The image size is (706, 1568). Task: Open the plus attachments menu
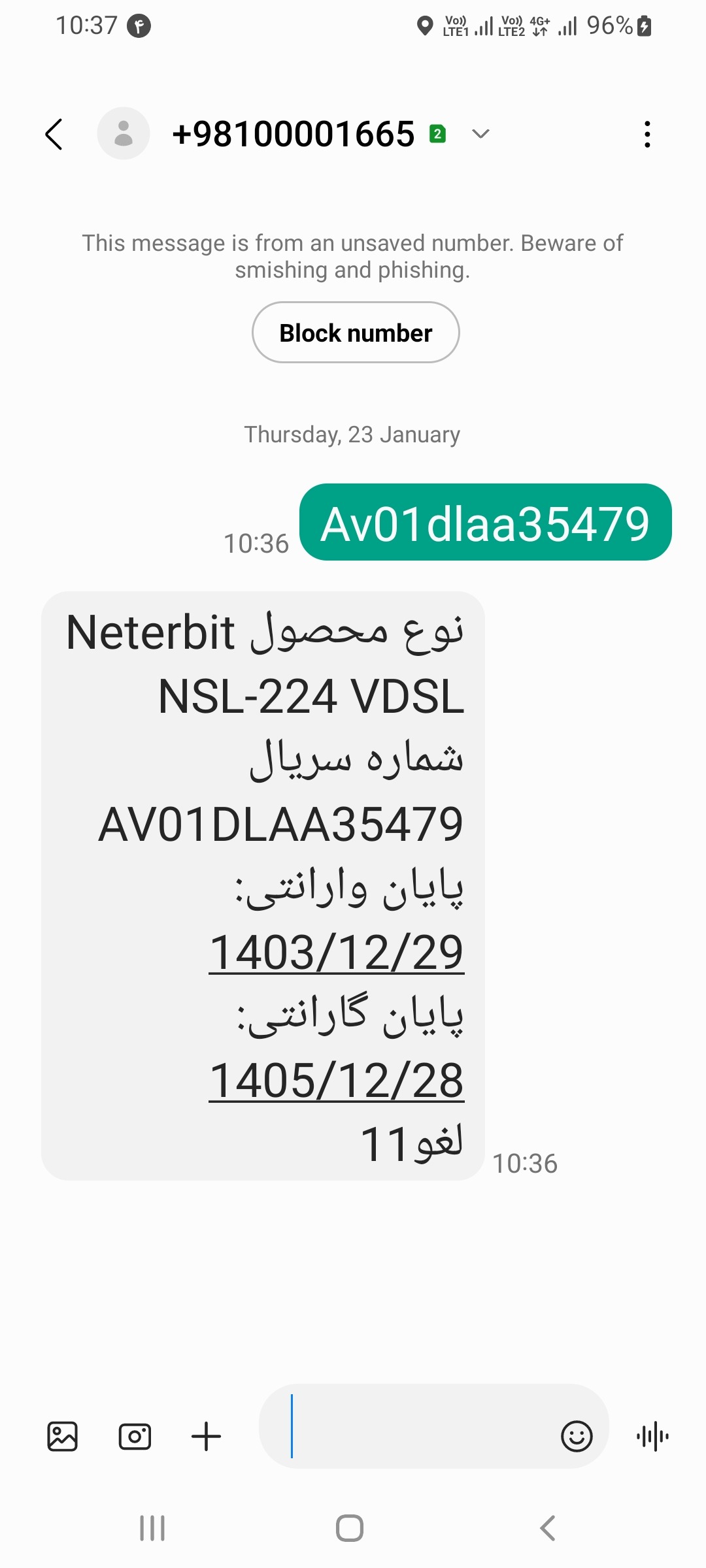pyautogui.click(x=206, y=1437)
